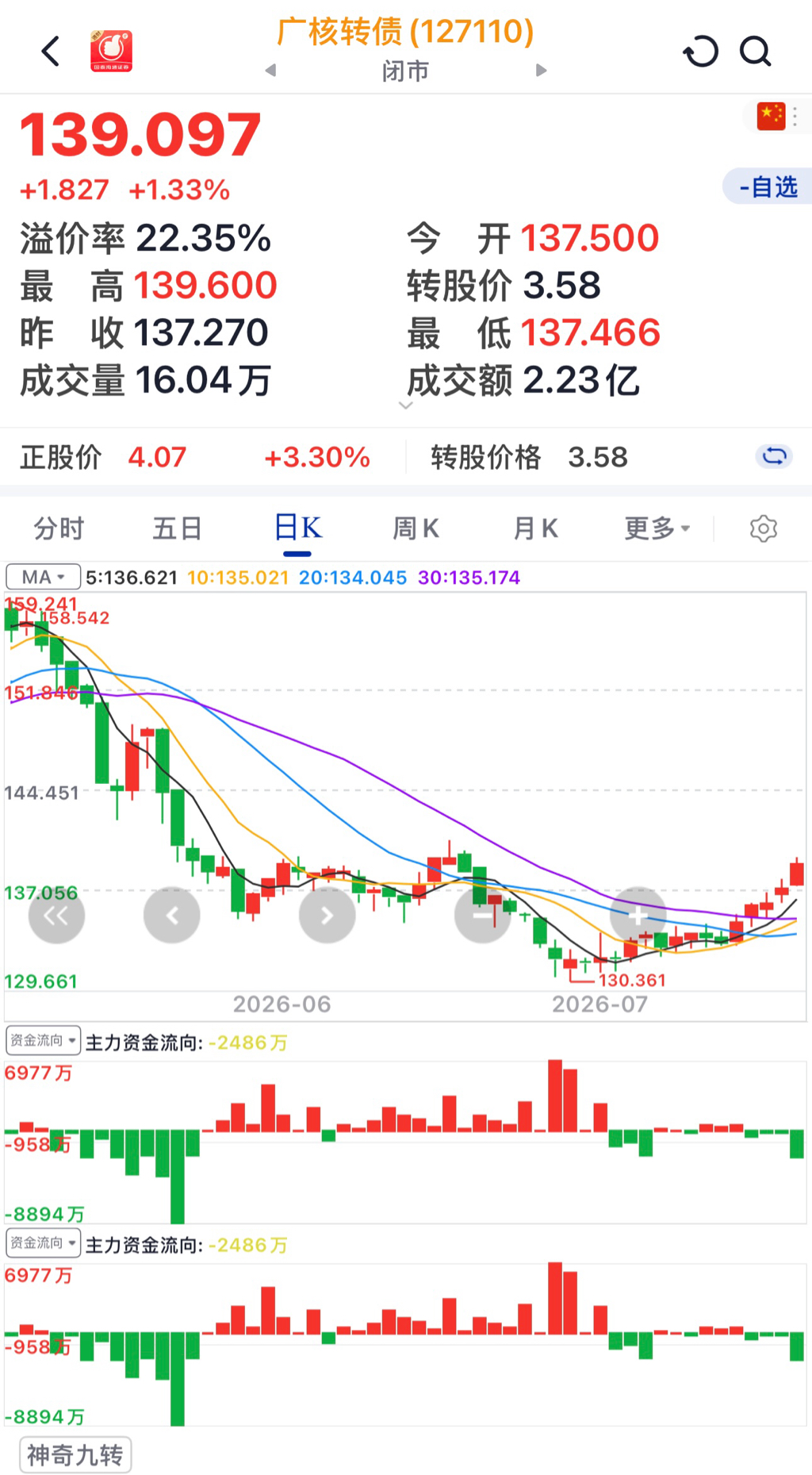Tap the swap icon beside 转股价格
The image size is (812, 1475).
[774, 456]
